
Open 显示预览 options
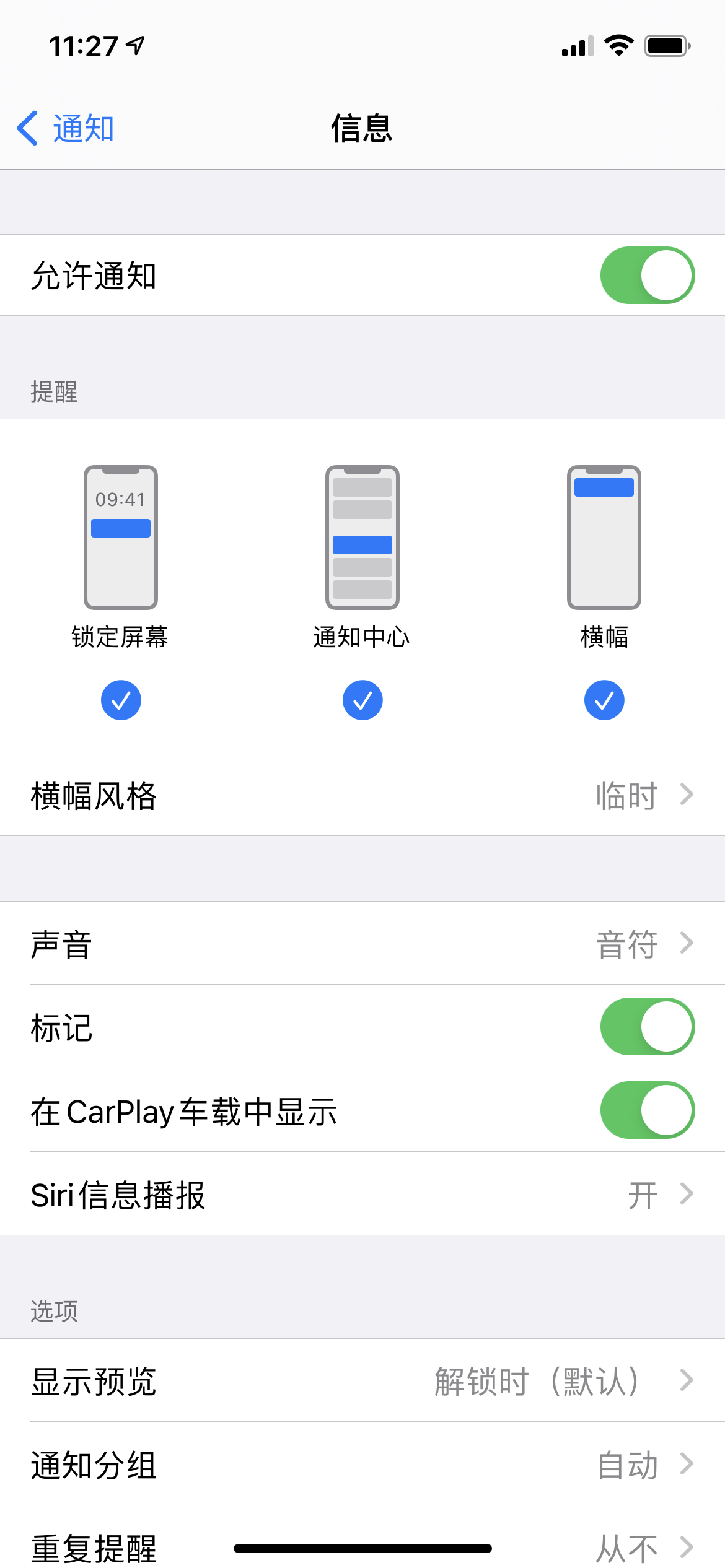(x=362, y=1381)
